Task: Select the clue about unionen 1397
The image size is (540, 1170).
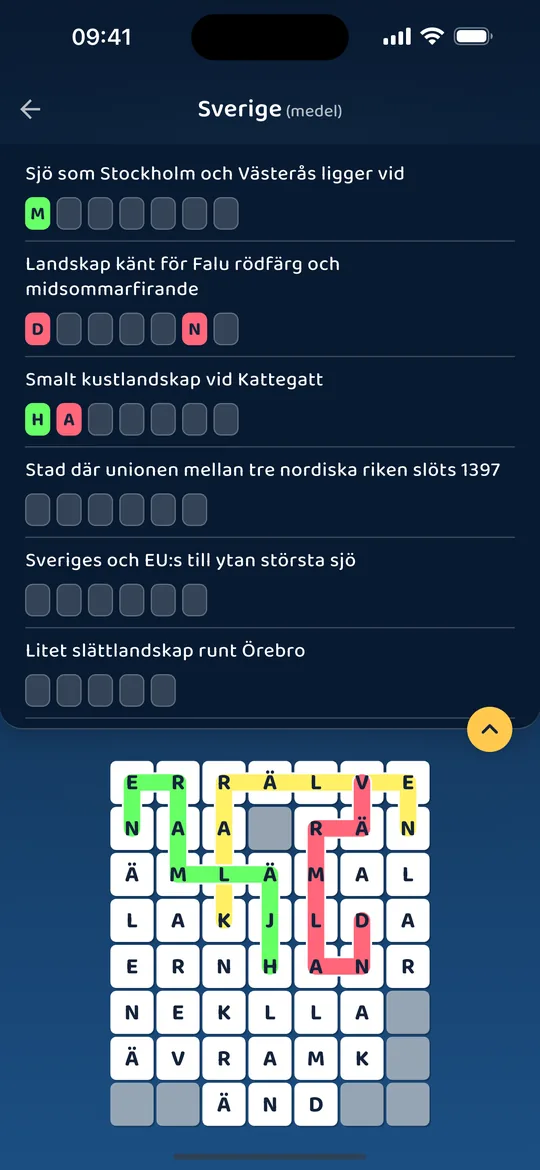Action: tap(263, 470)
